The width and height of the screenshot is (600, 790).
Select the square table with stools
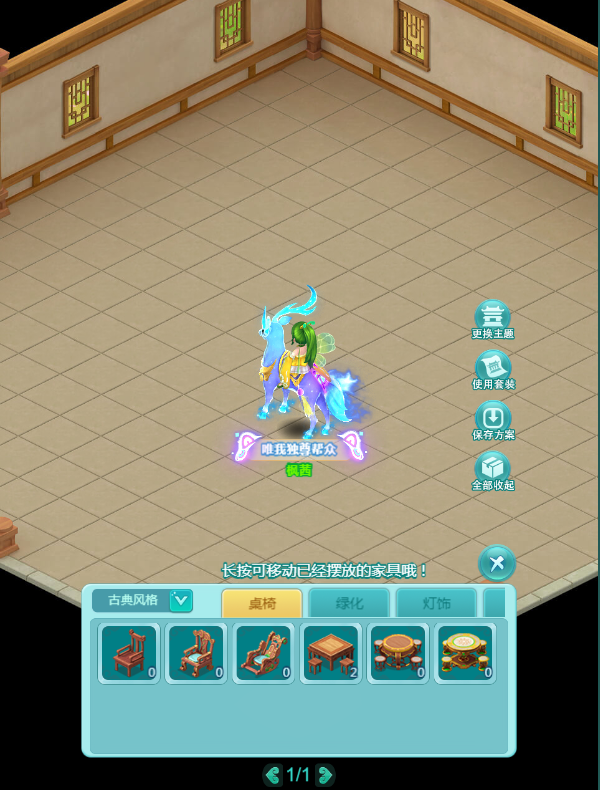331,652
